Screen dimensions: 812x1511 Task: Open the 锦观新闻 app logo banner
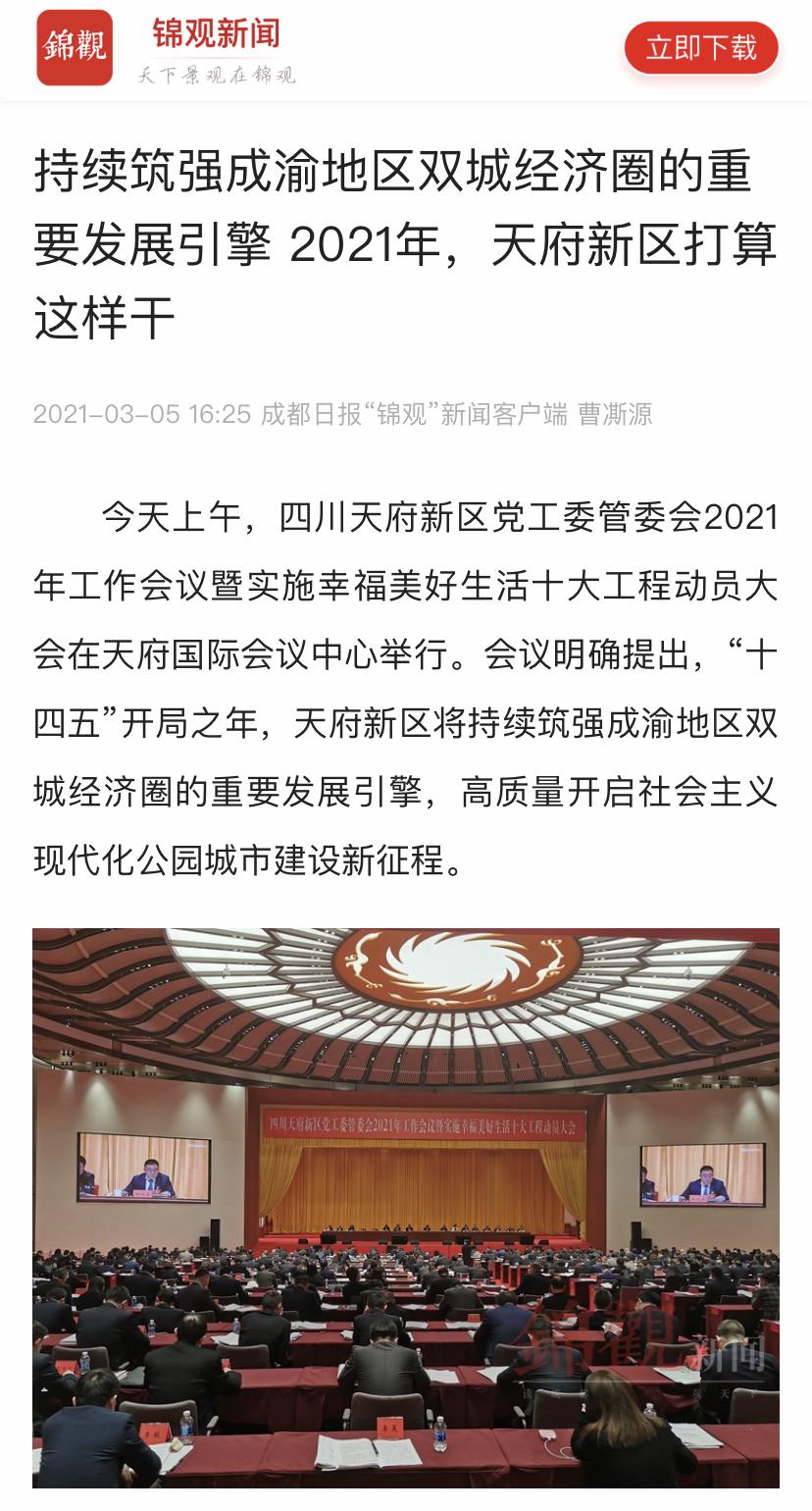coord(167,49)
